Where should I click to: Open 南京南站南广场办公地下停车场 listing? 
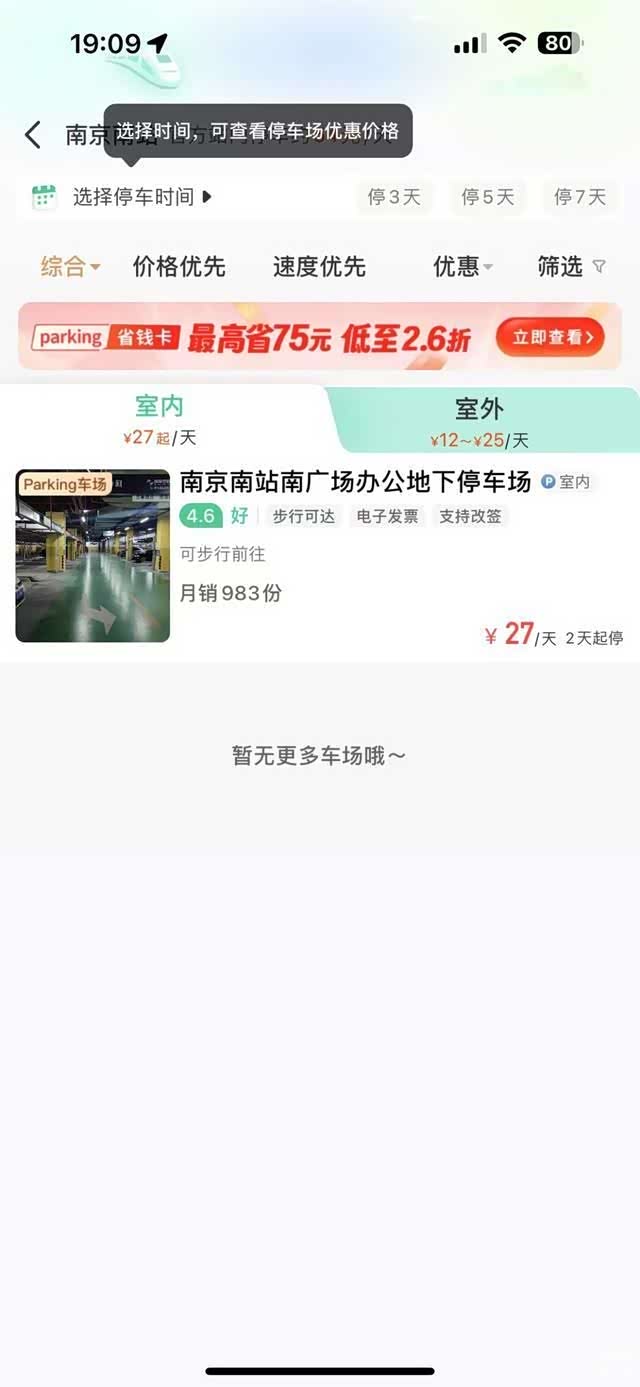[x=355, y=482]
